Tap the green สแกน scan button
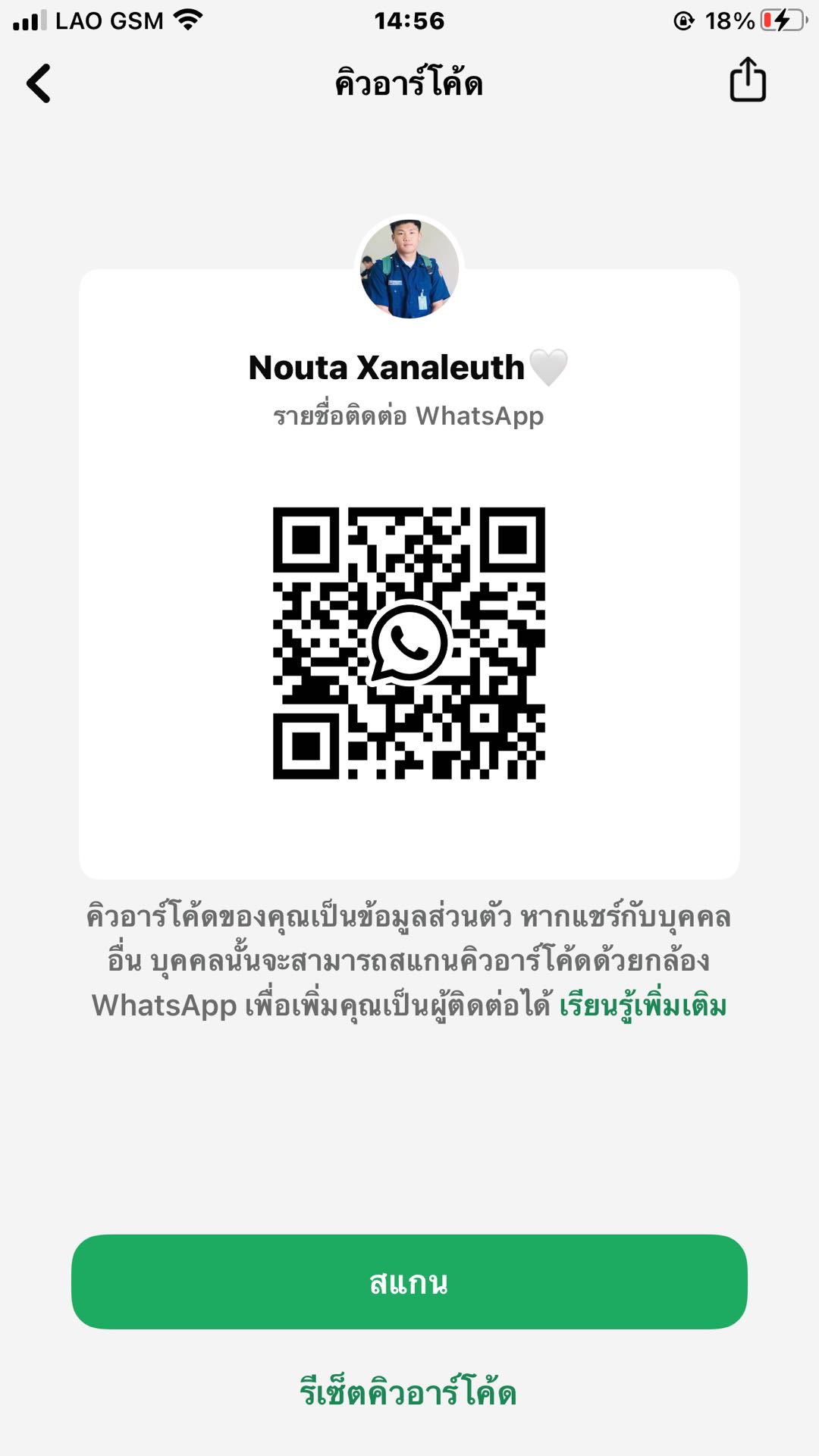 pos(409,1282)
